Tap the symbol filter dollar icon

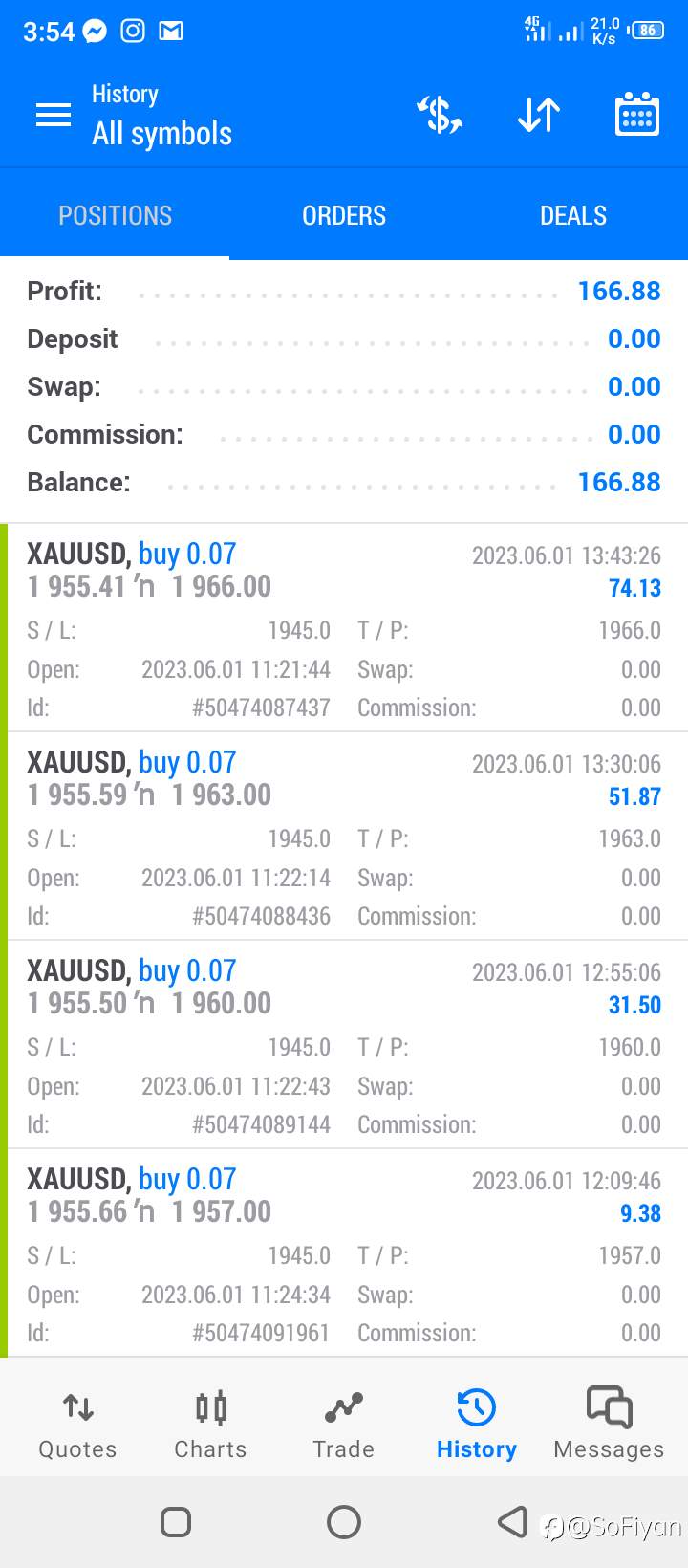point(440,116)
